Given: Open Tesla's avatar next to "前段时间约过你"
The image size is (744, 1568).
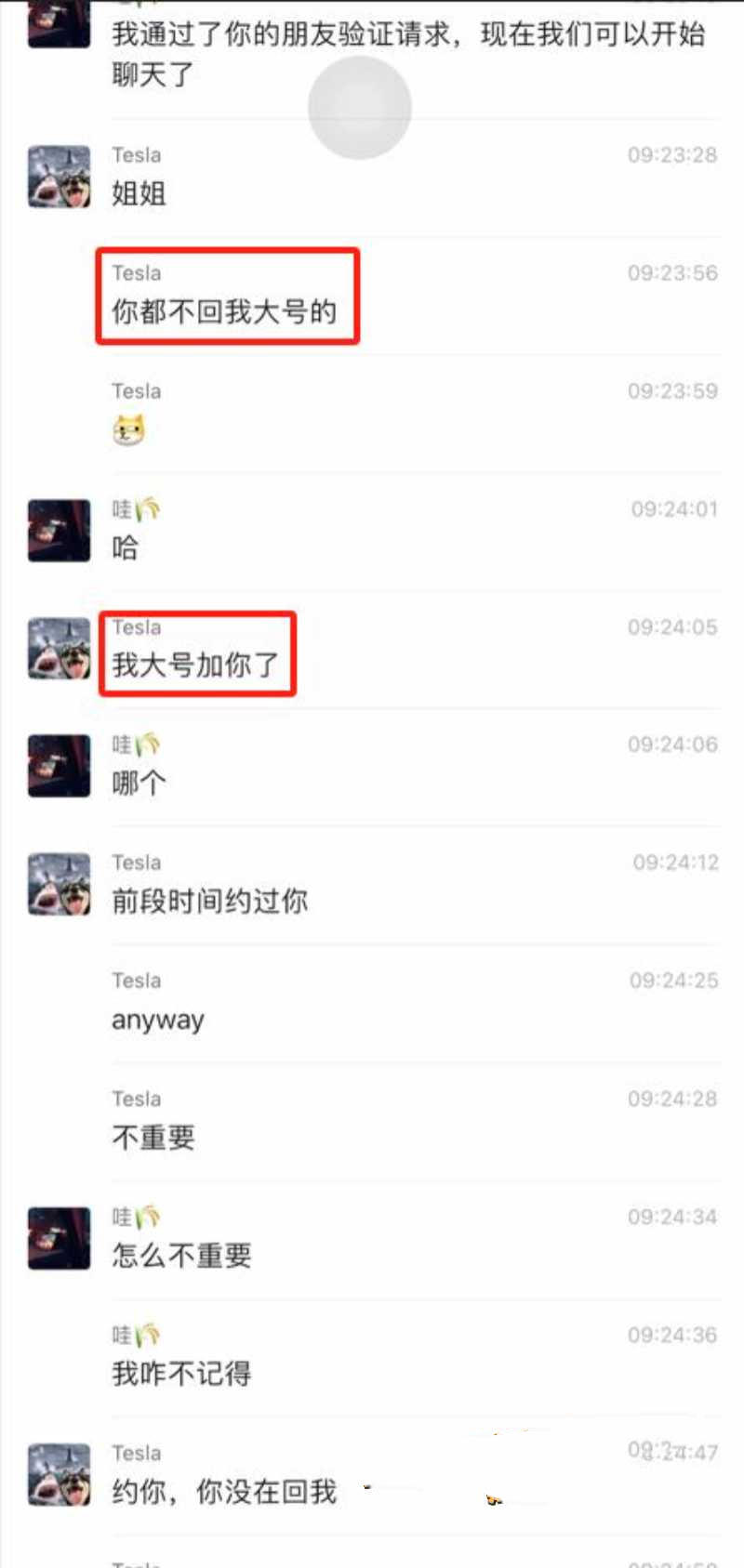Looking at the screenshot, I should [x=58, y=883].
